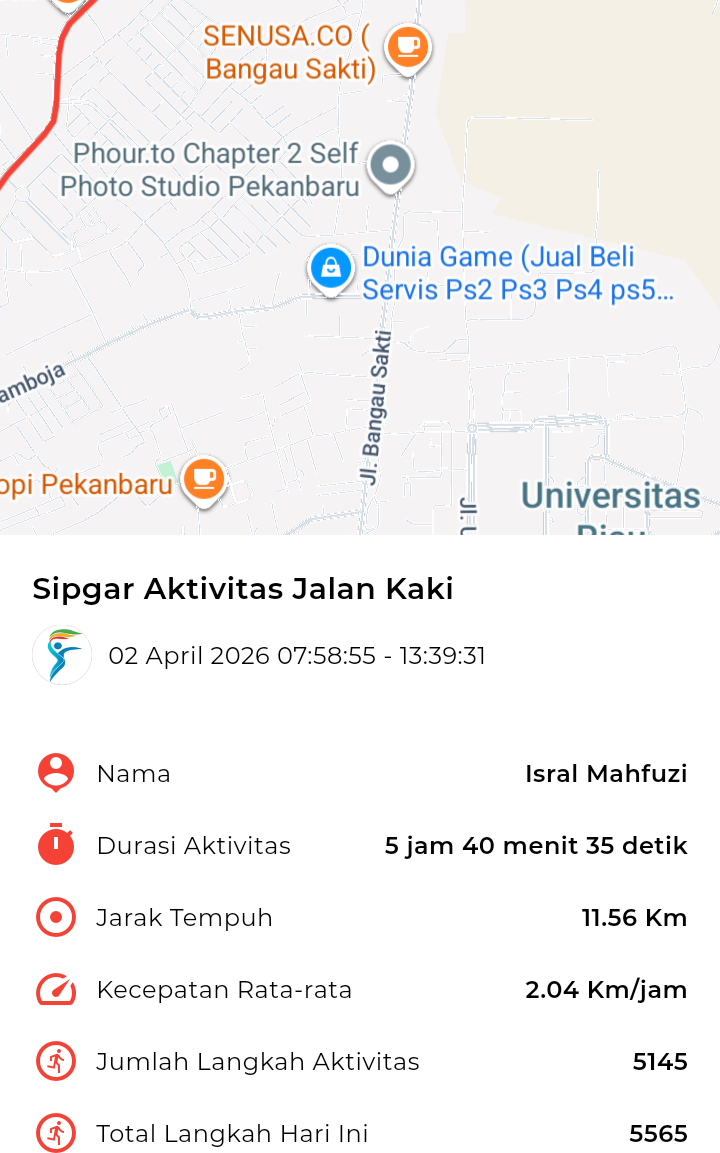This screenshot has height=1153, width=720.
Task: Open the Kopi Pekanbaru cafe marker
Action: pyautogui.click(x=204, y=479)
